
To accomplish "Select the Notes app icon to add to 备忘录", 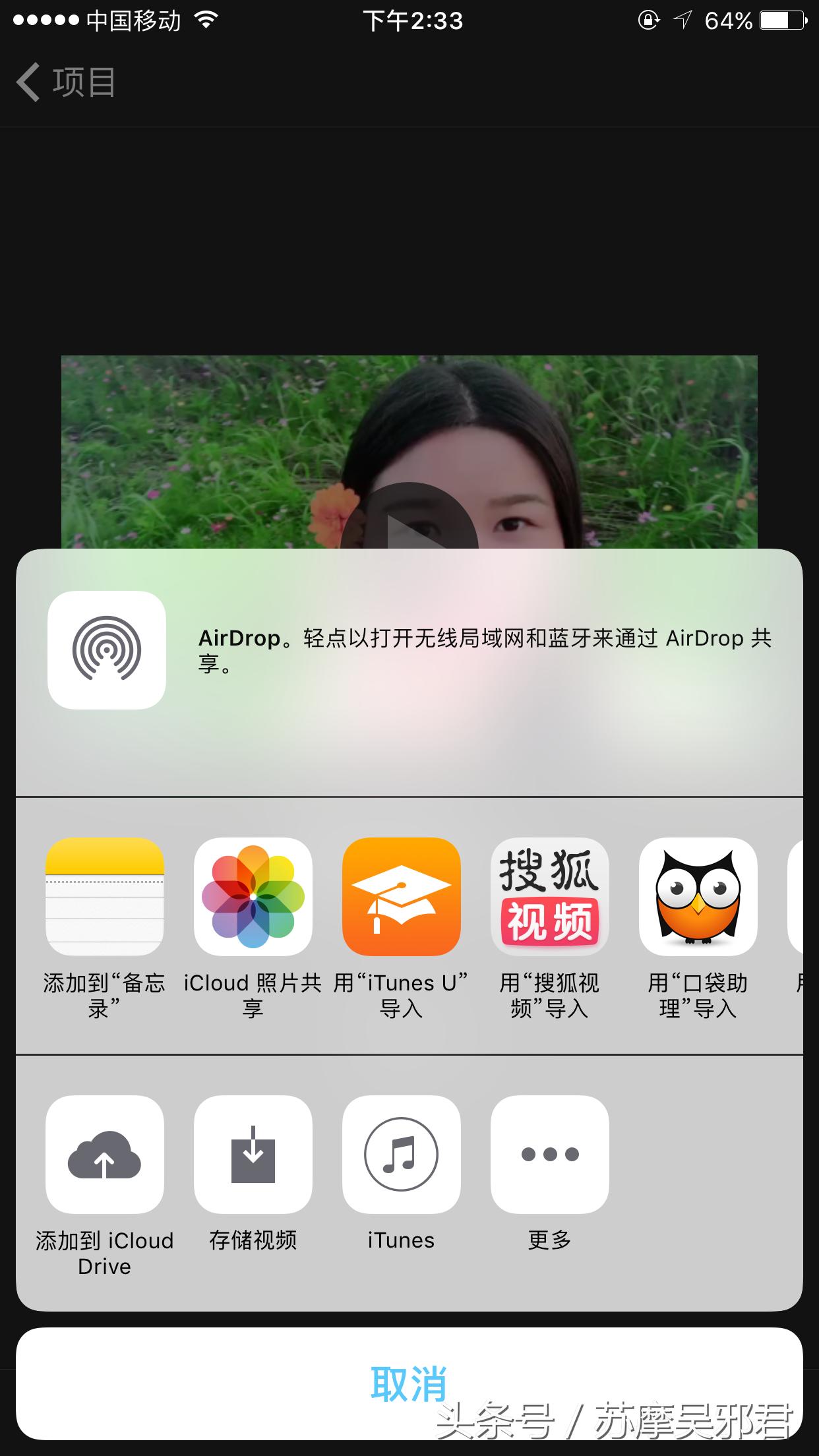I will (104, 897).
